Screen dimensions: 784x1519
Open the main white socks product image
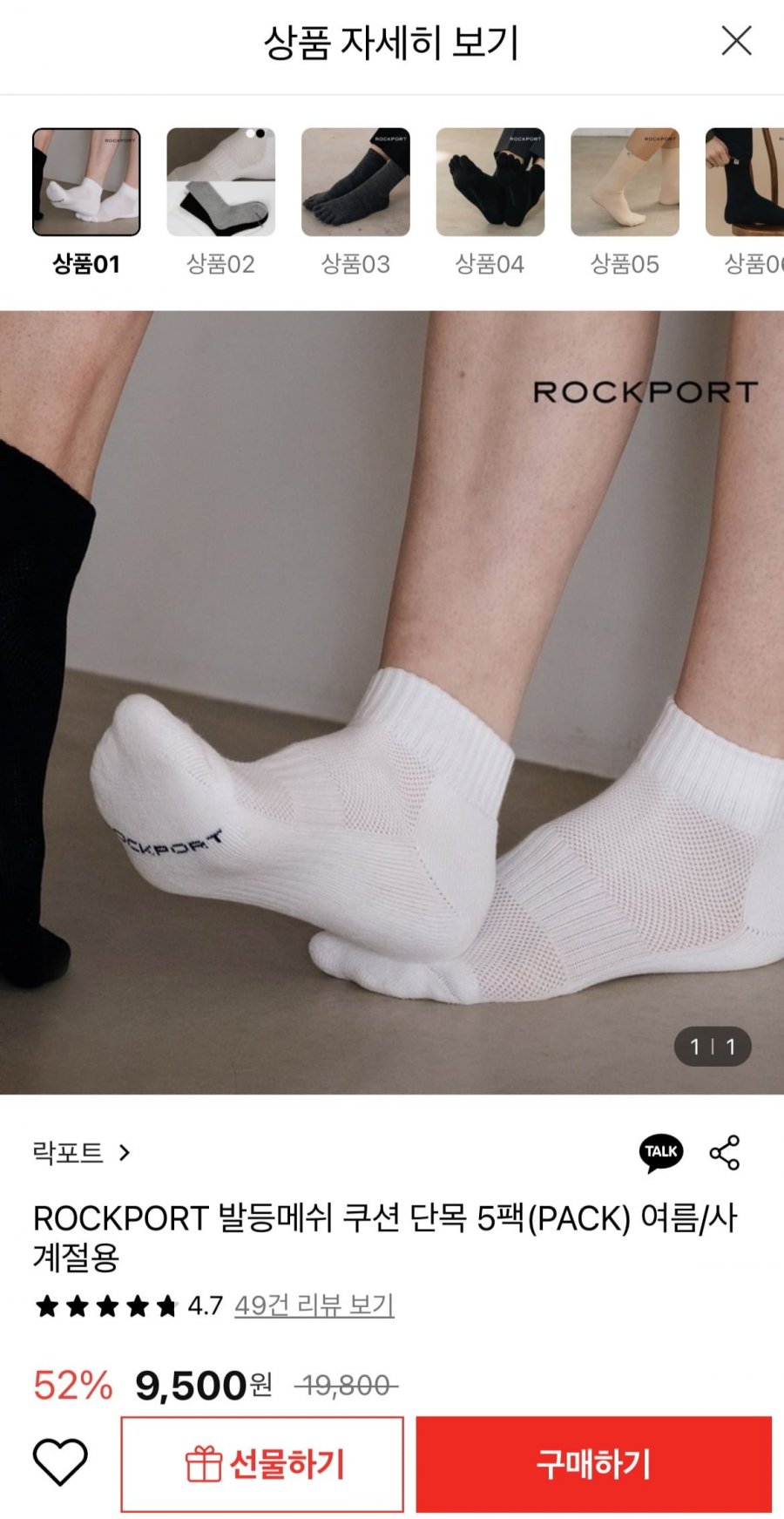pos(392,702)
